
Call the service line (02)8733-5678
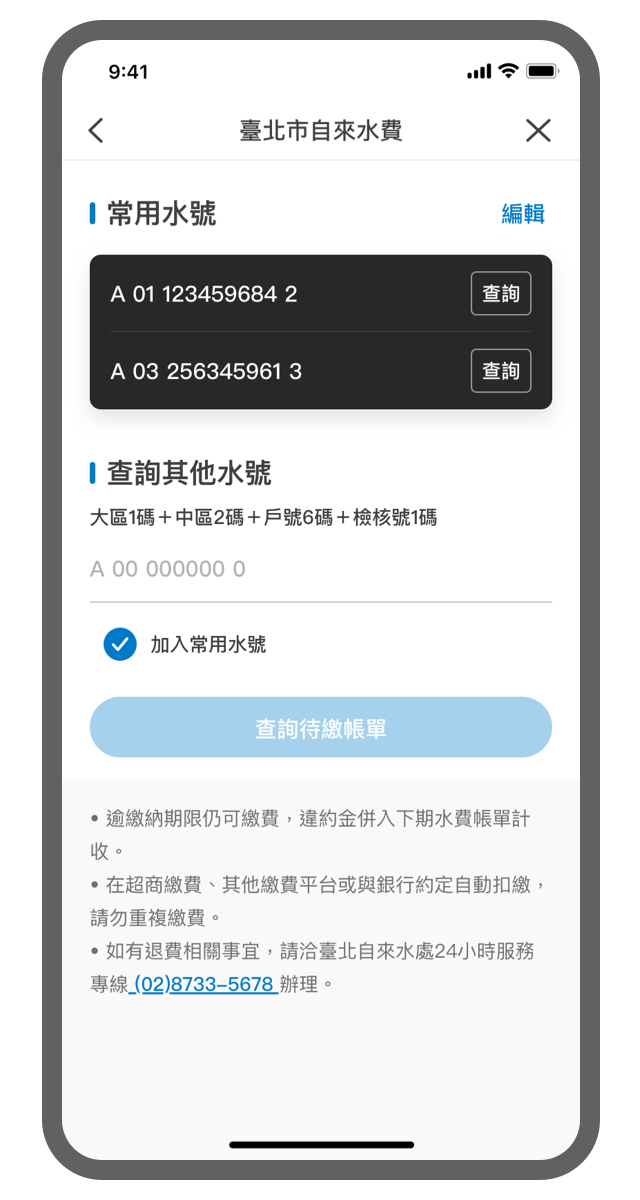(x=205, y=984)
